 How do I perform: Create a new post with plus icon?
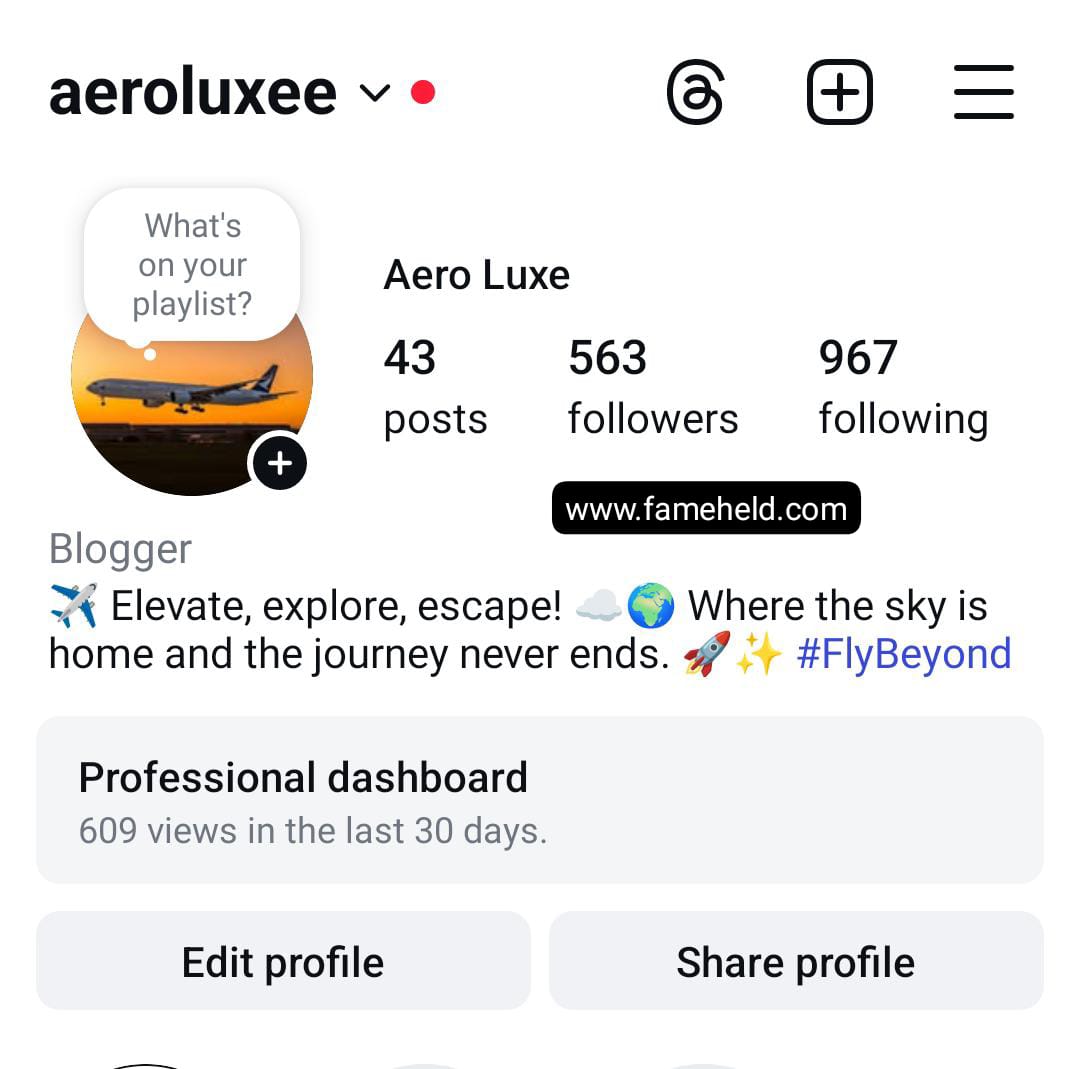coord(839,93)
